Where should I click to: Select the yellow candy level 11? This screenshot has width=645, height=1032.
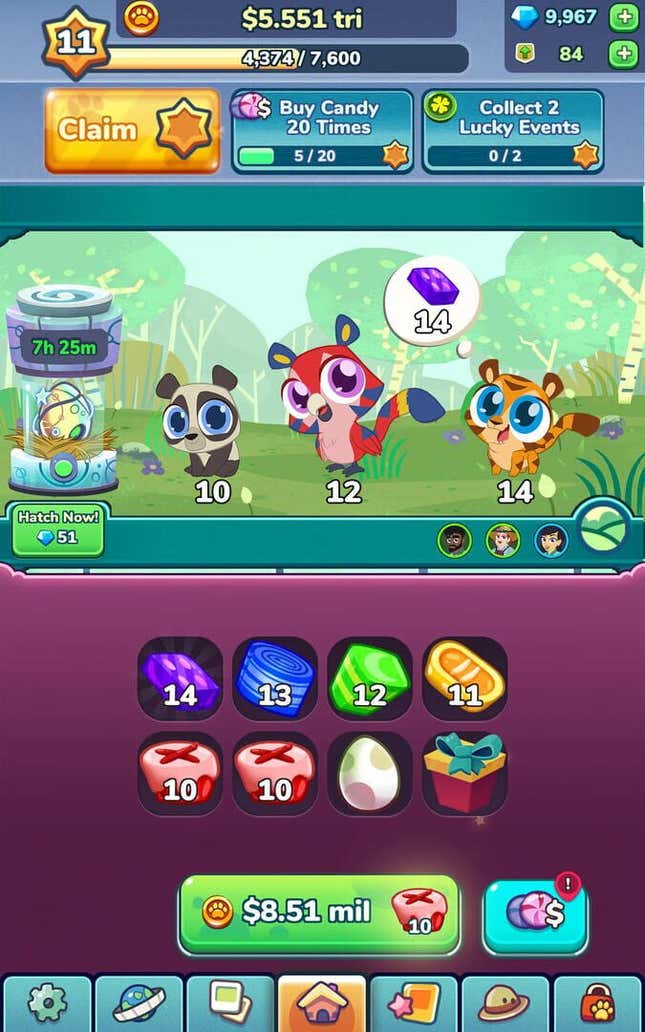point(465,678)
